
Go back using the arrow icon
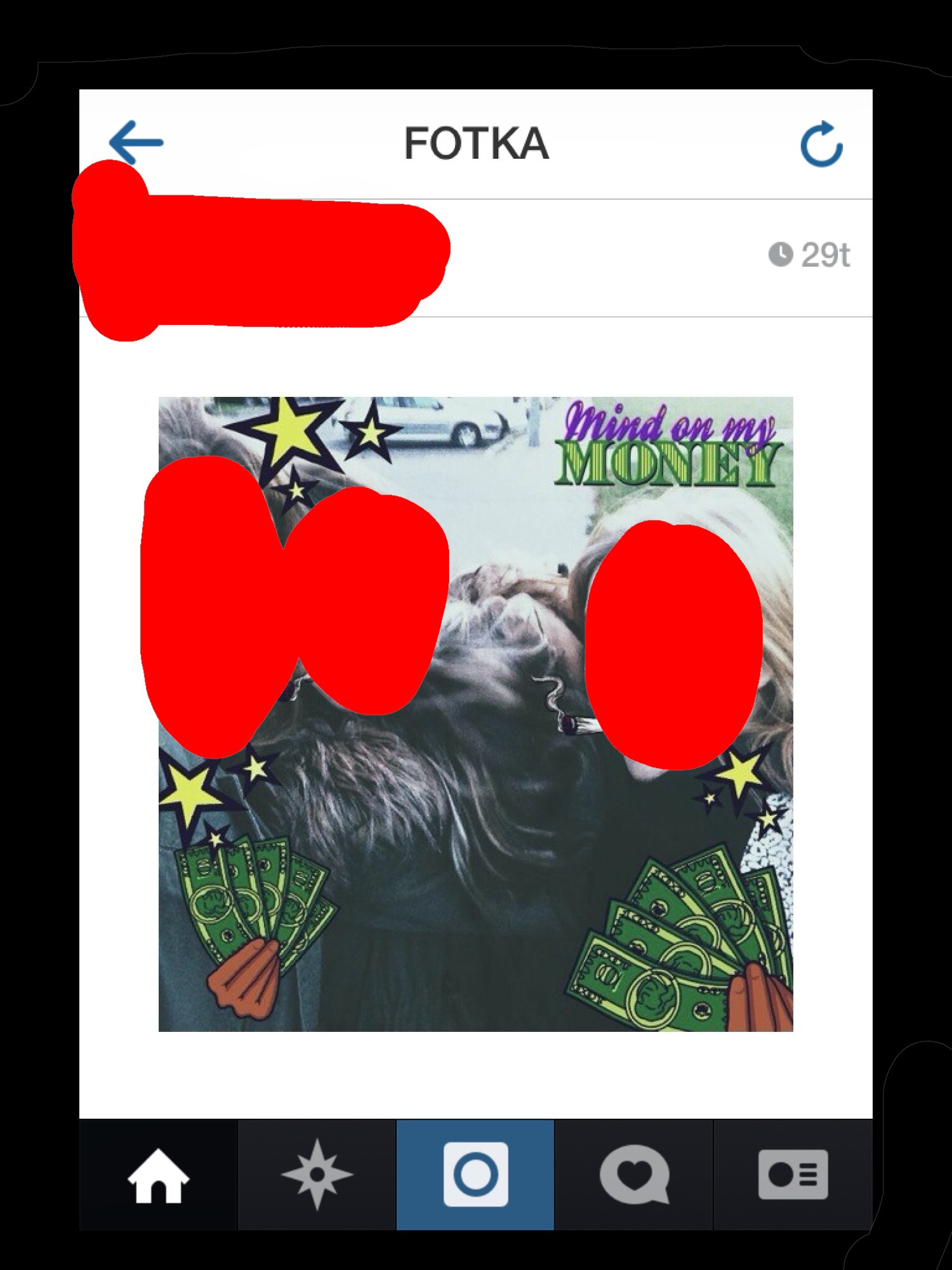point(136,142)
